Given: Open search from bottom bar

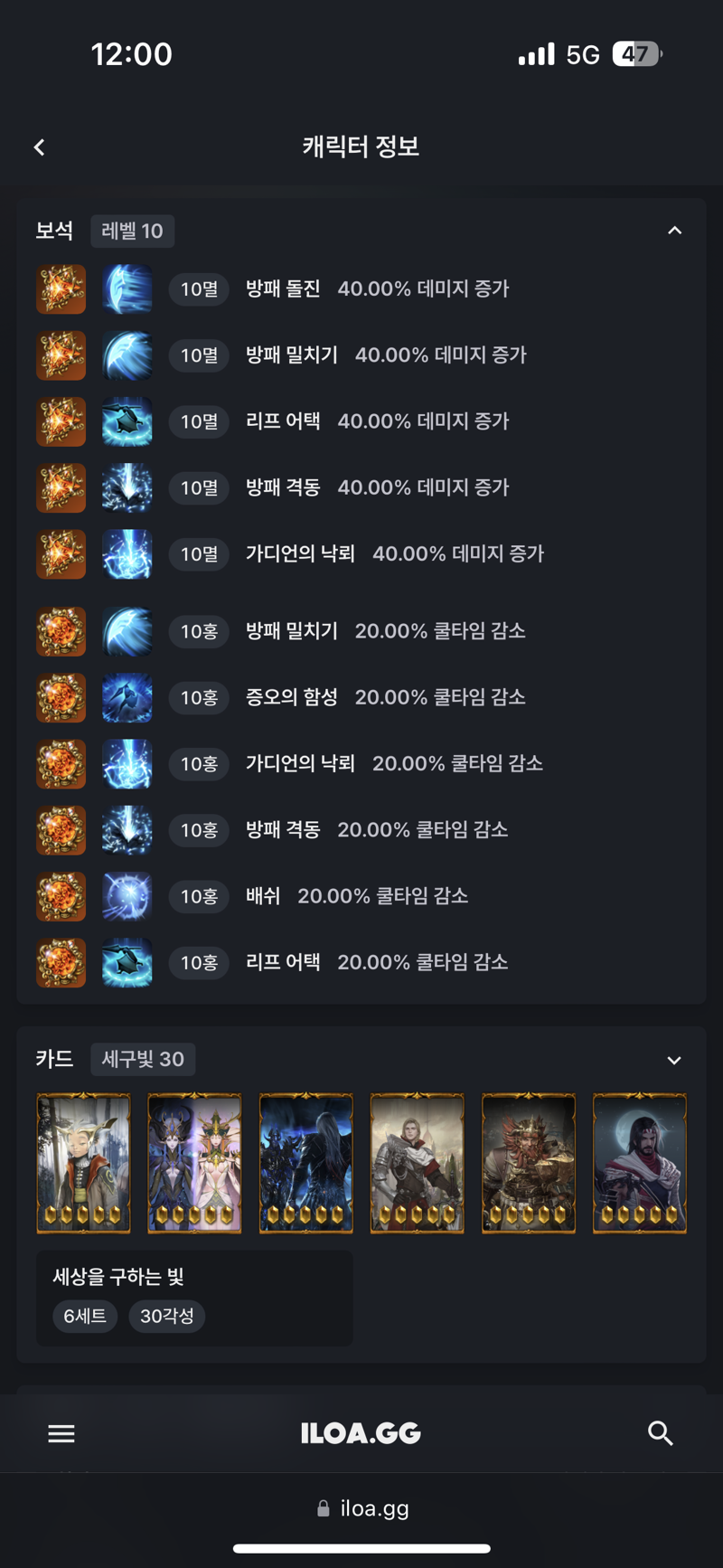Looking at the screenshot, I should point(661,1433).
